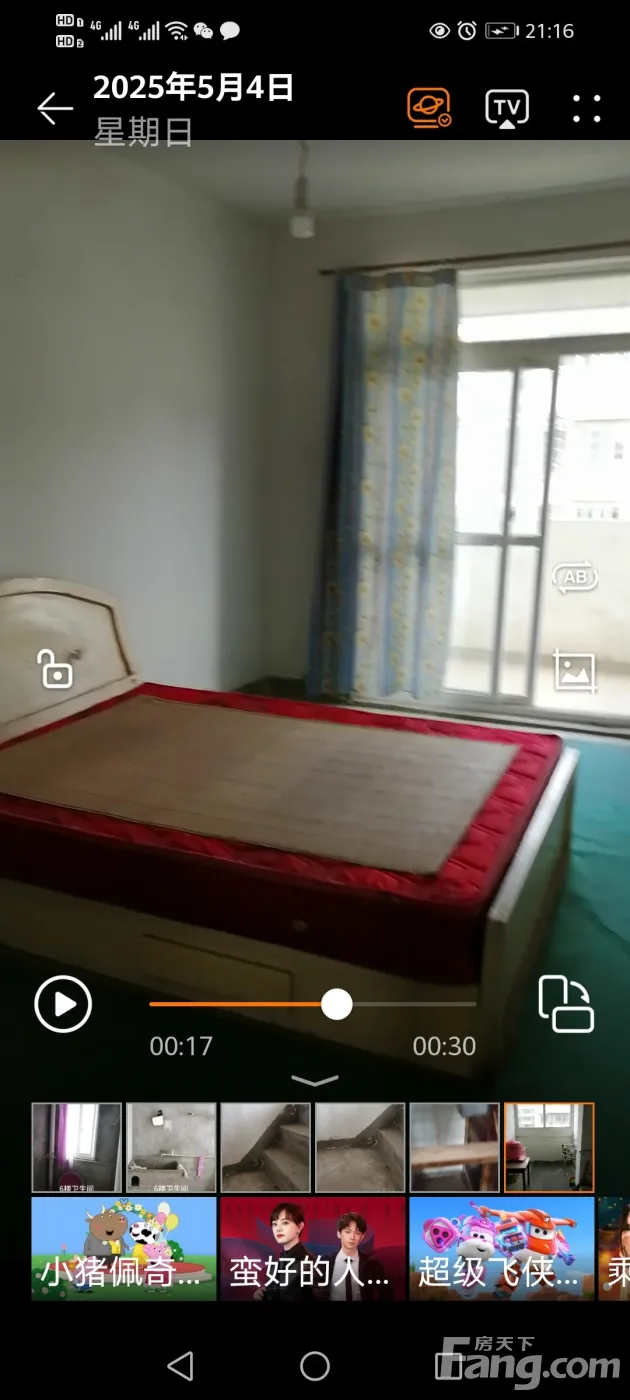Collapse the thumbnail strip with down chevron
The width and height of the screenshot is (630, 1400).
[x=314, y=1080]
